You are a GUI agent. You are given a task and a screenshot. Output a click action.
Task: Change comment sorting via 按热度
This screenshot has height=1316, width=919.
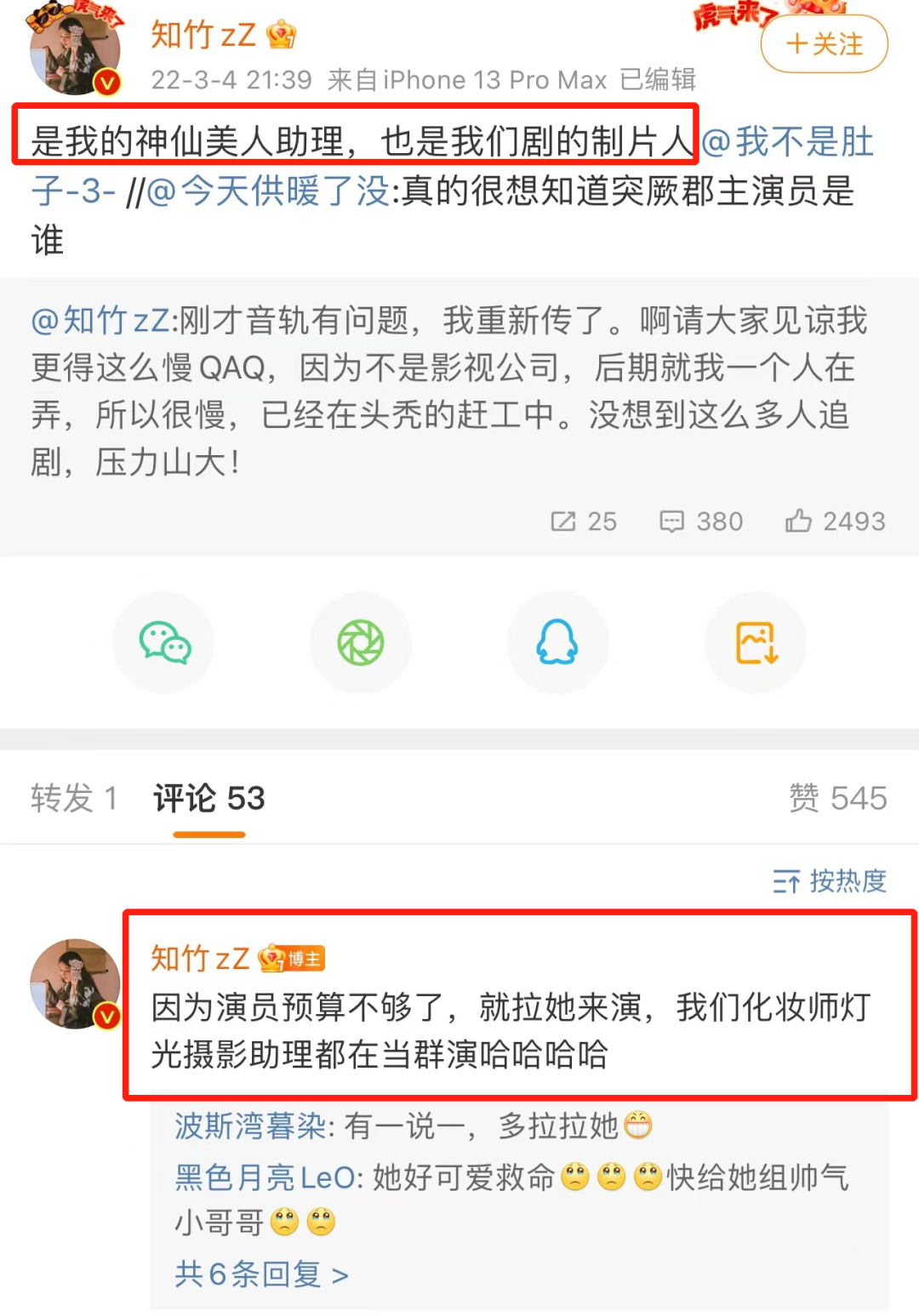click(x=830, y=881)
